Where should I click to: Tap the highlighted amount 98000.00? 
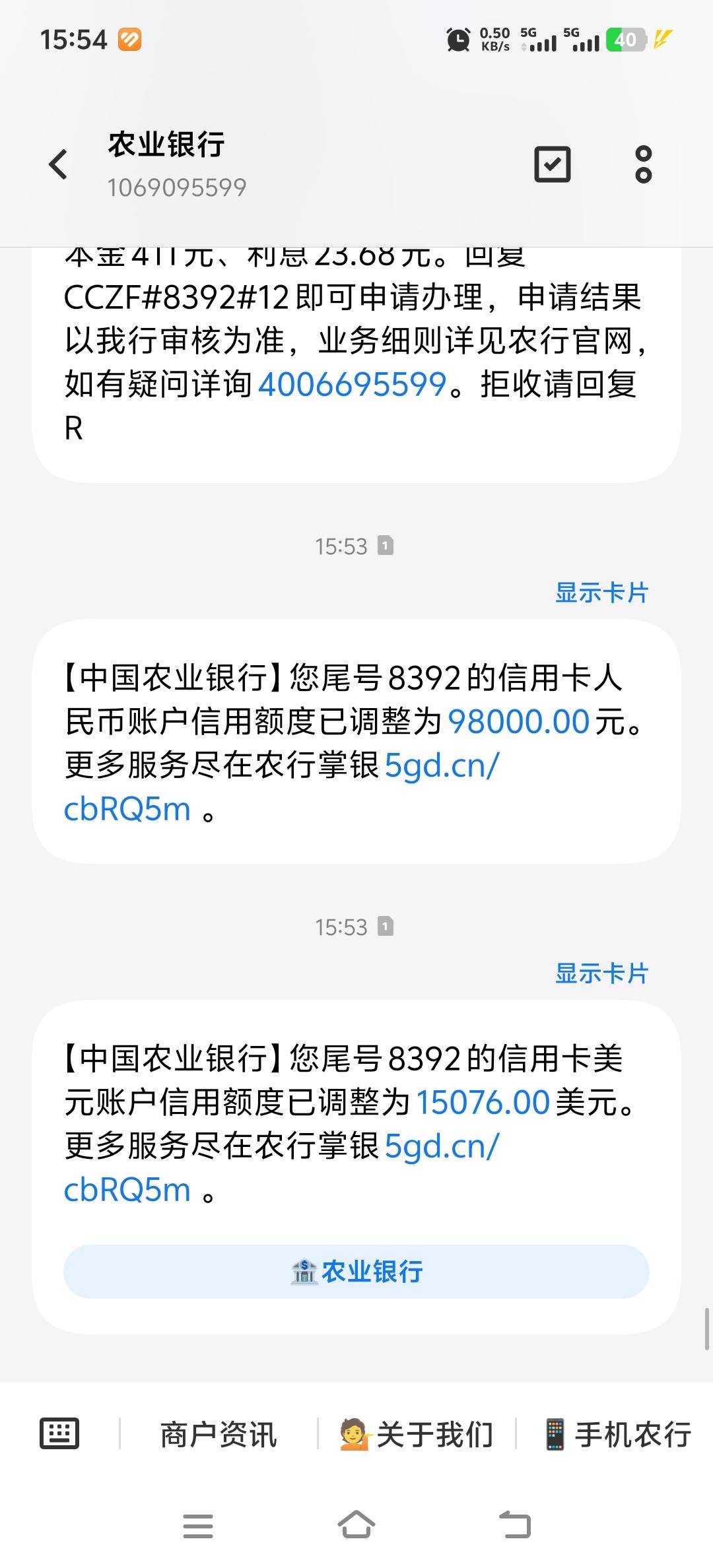[518, 721]
